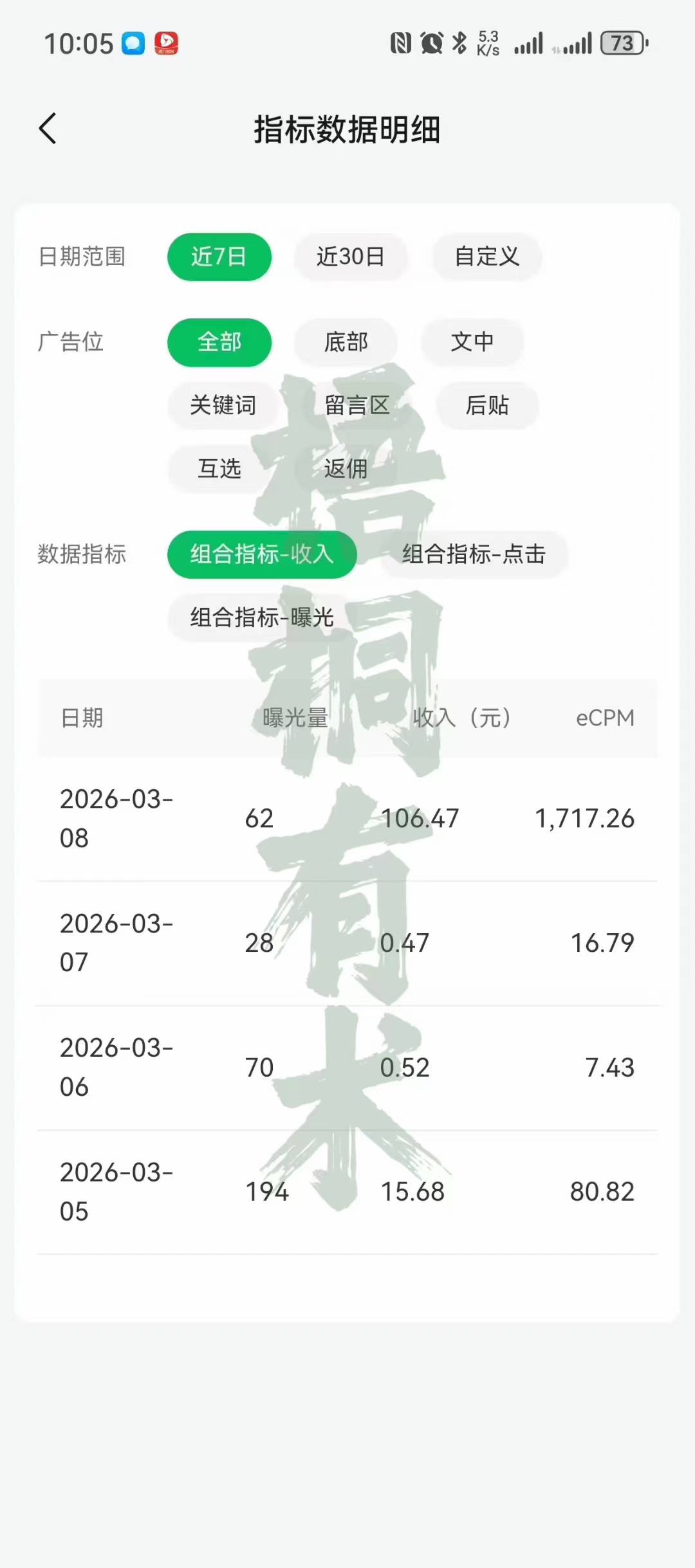Switch date range to 近30日
695x1568 pixels.
(350, 257)
